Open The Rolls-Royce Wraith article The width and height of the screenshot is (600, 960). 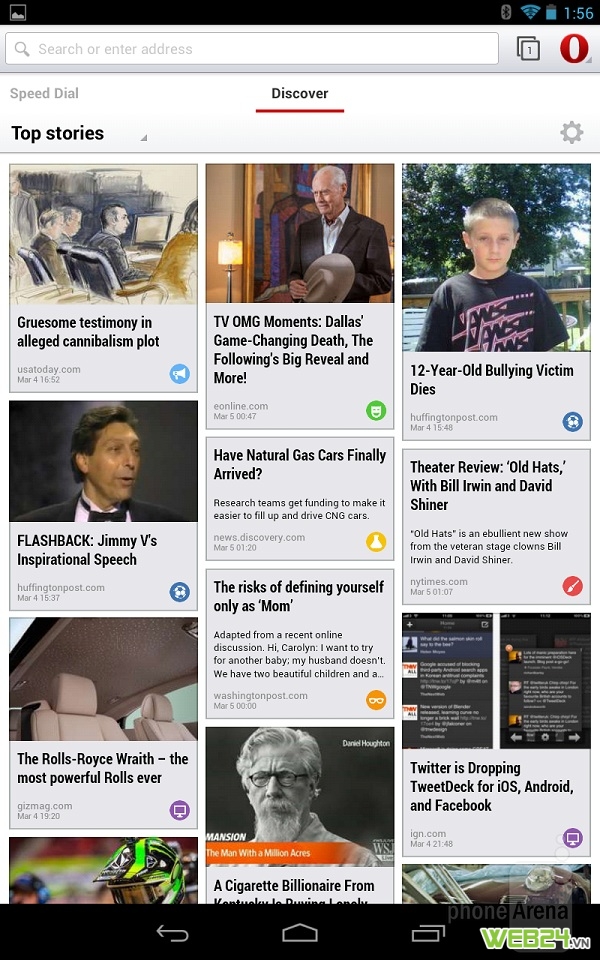pos(103,767)
